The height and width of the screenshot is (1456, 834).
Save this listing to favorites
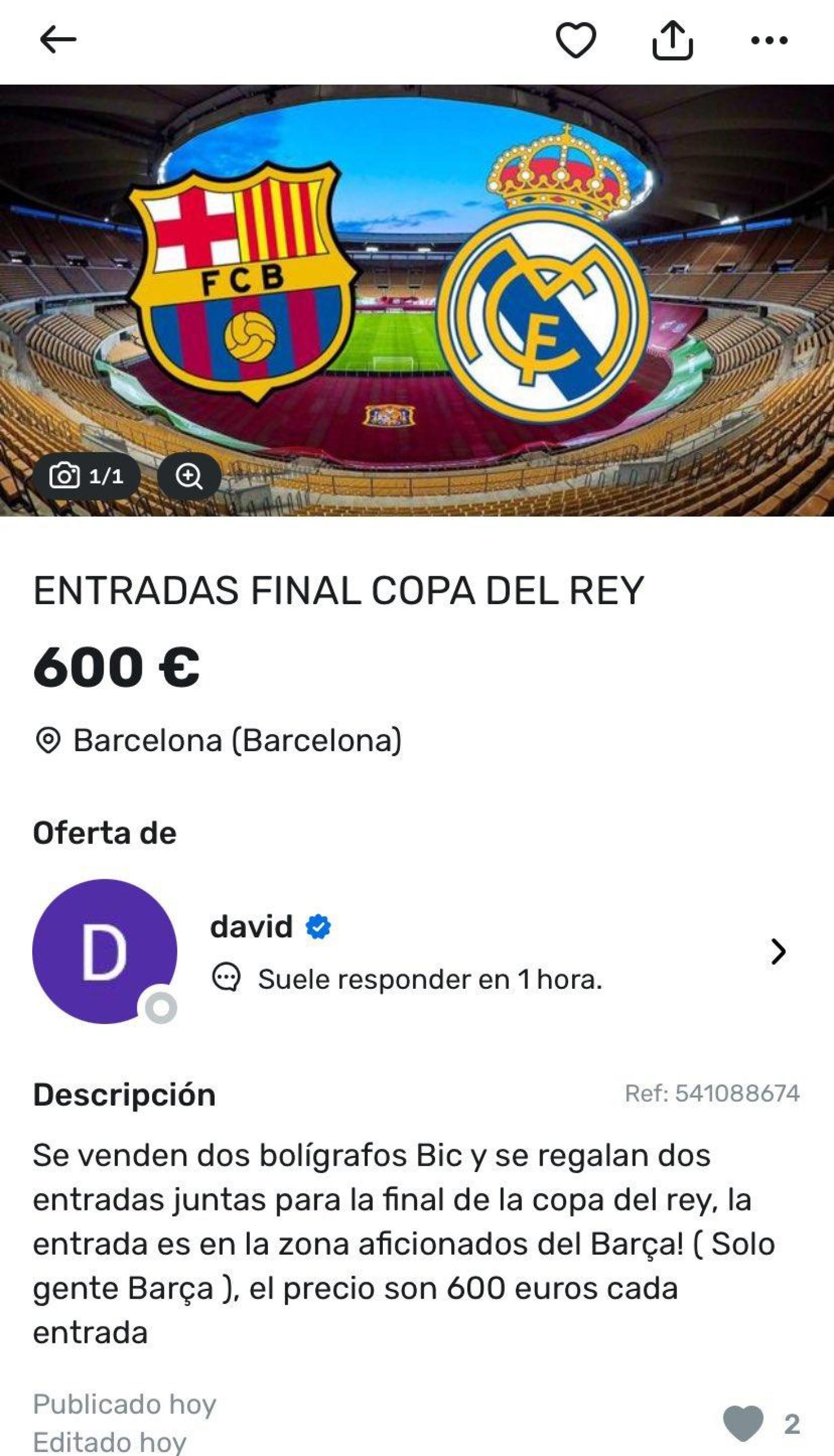[576, 40]
